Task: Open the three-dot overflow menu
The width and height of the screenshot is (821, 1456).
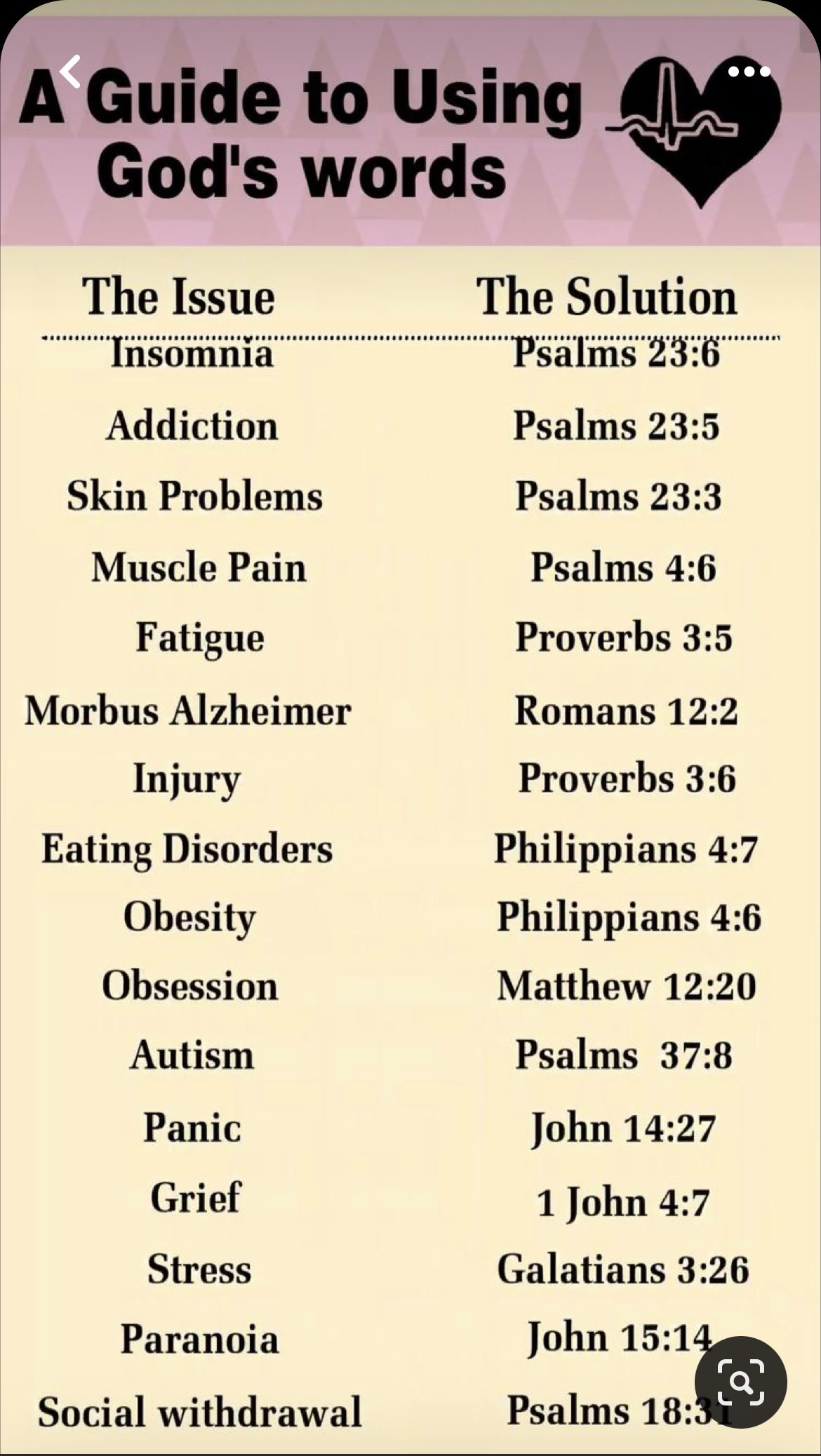Action: [749, 71]
